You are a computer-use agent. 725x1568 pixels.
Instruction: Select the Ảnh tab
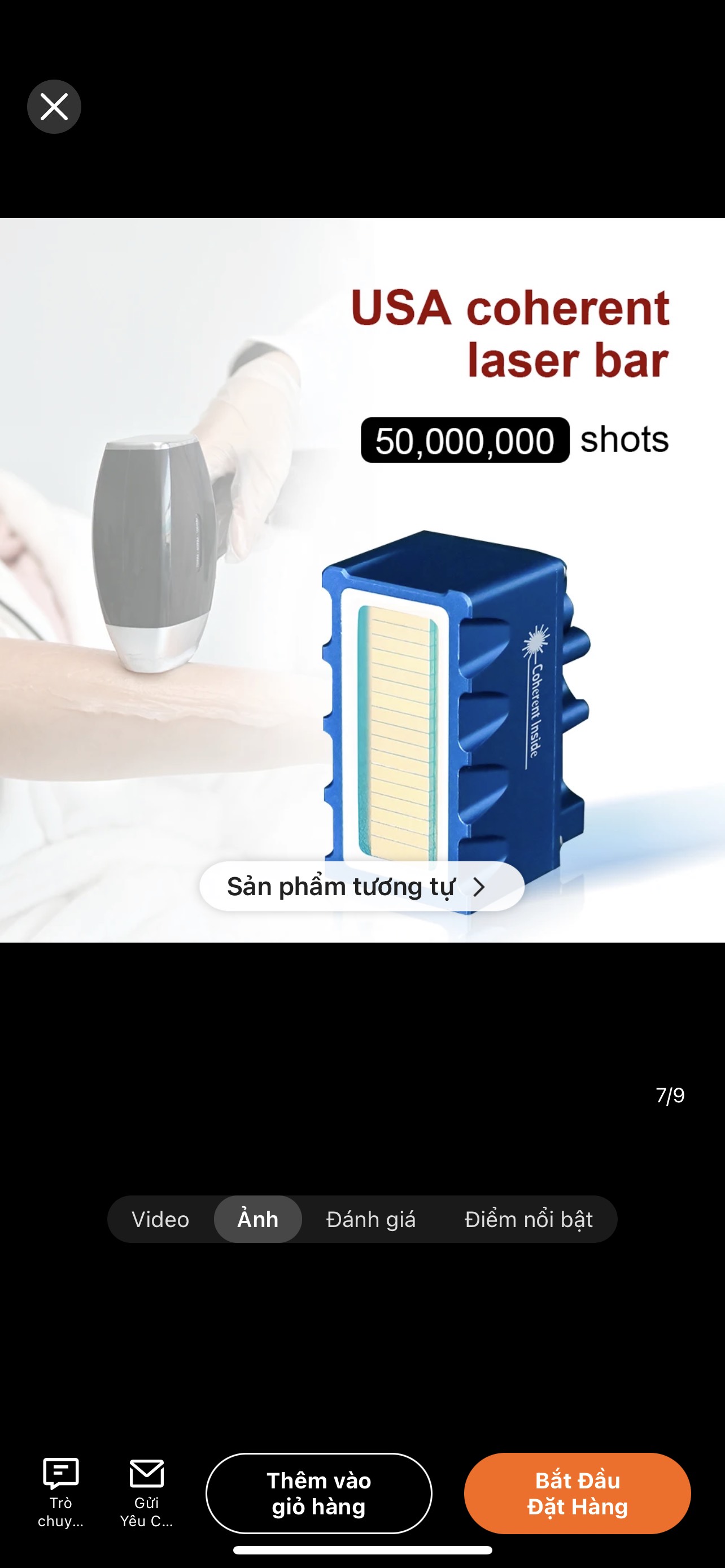(x=258, y=1219)
